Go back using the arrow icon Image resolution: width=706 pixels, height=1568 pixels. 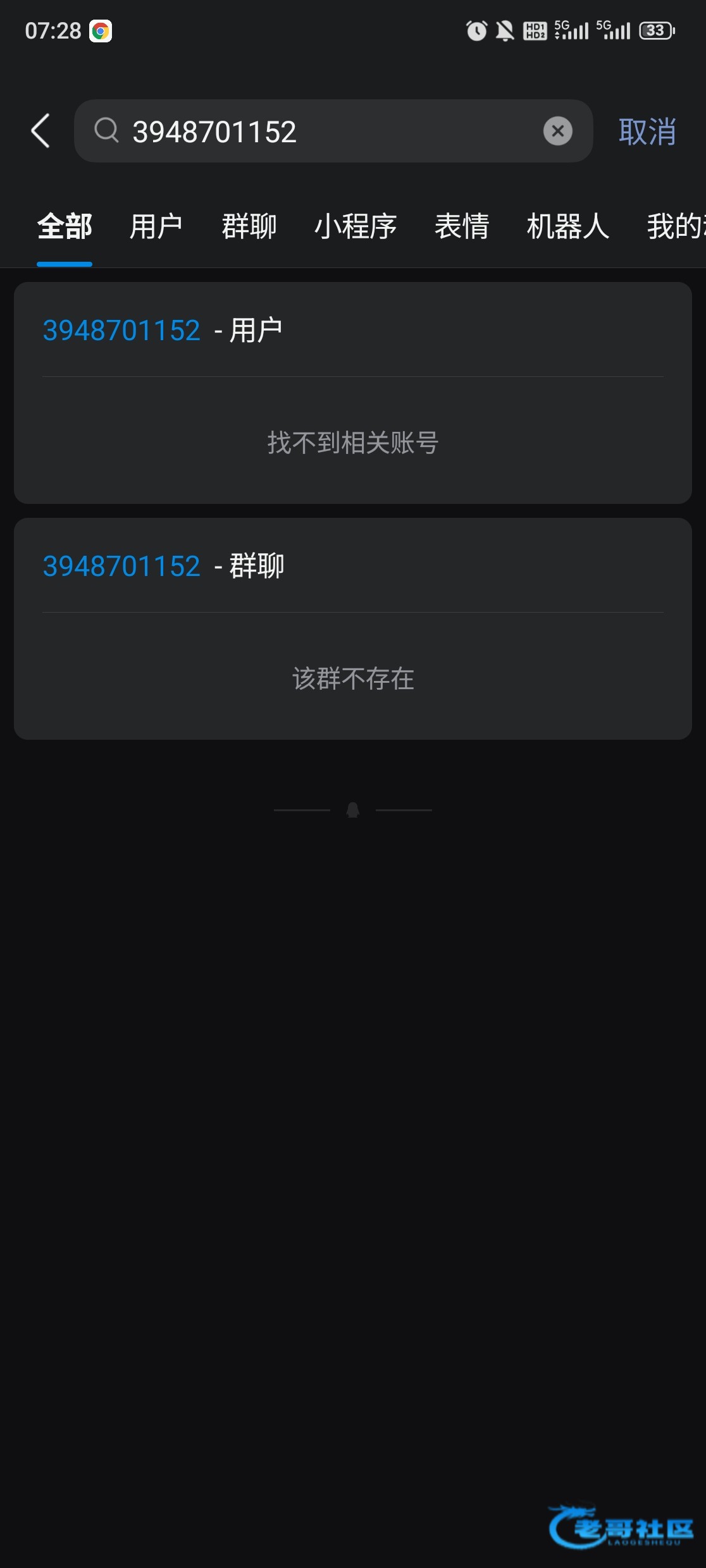(x=40, y=131)
